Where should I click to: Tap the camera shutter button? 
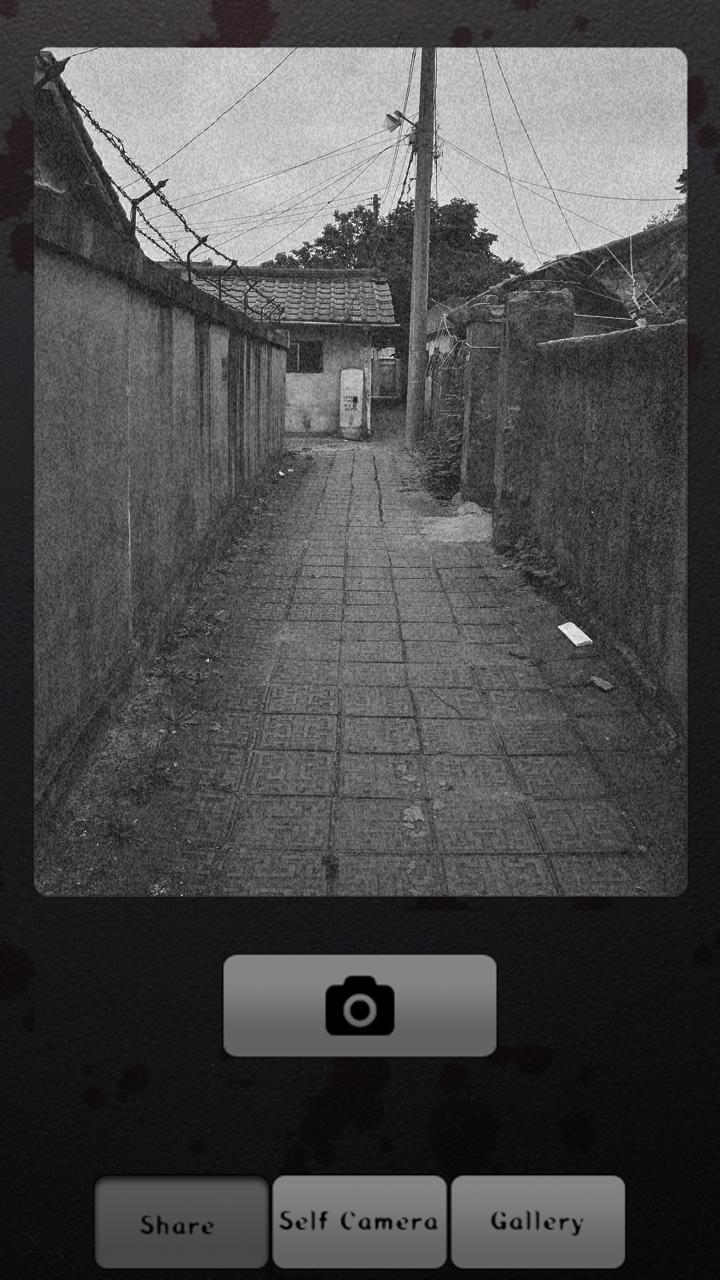click(x=359, y=1005)
